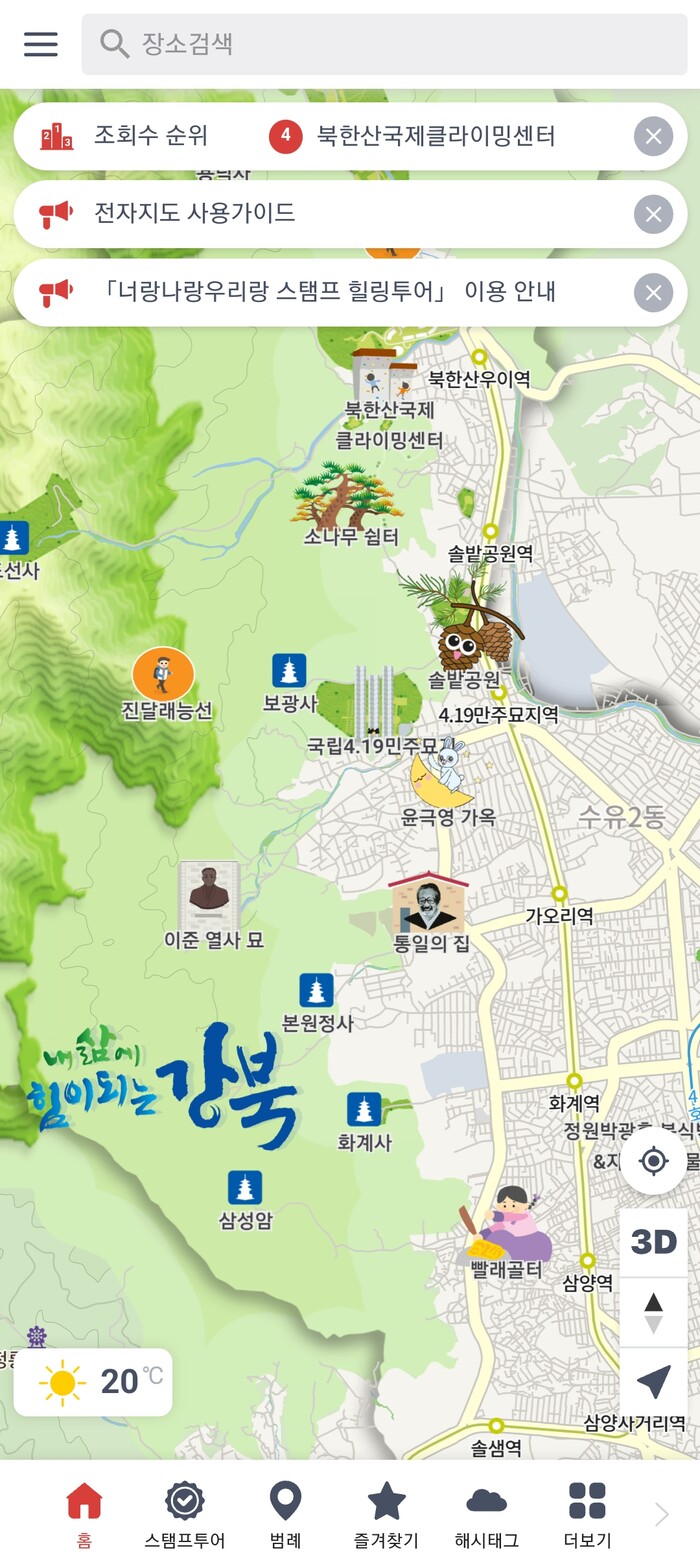This screenshot has height=1568, width=700.
Task: Open the 조회수 순위 banner
Action: click(x=300, y=136)
